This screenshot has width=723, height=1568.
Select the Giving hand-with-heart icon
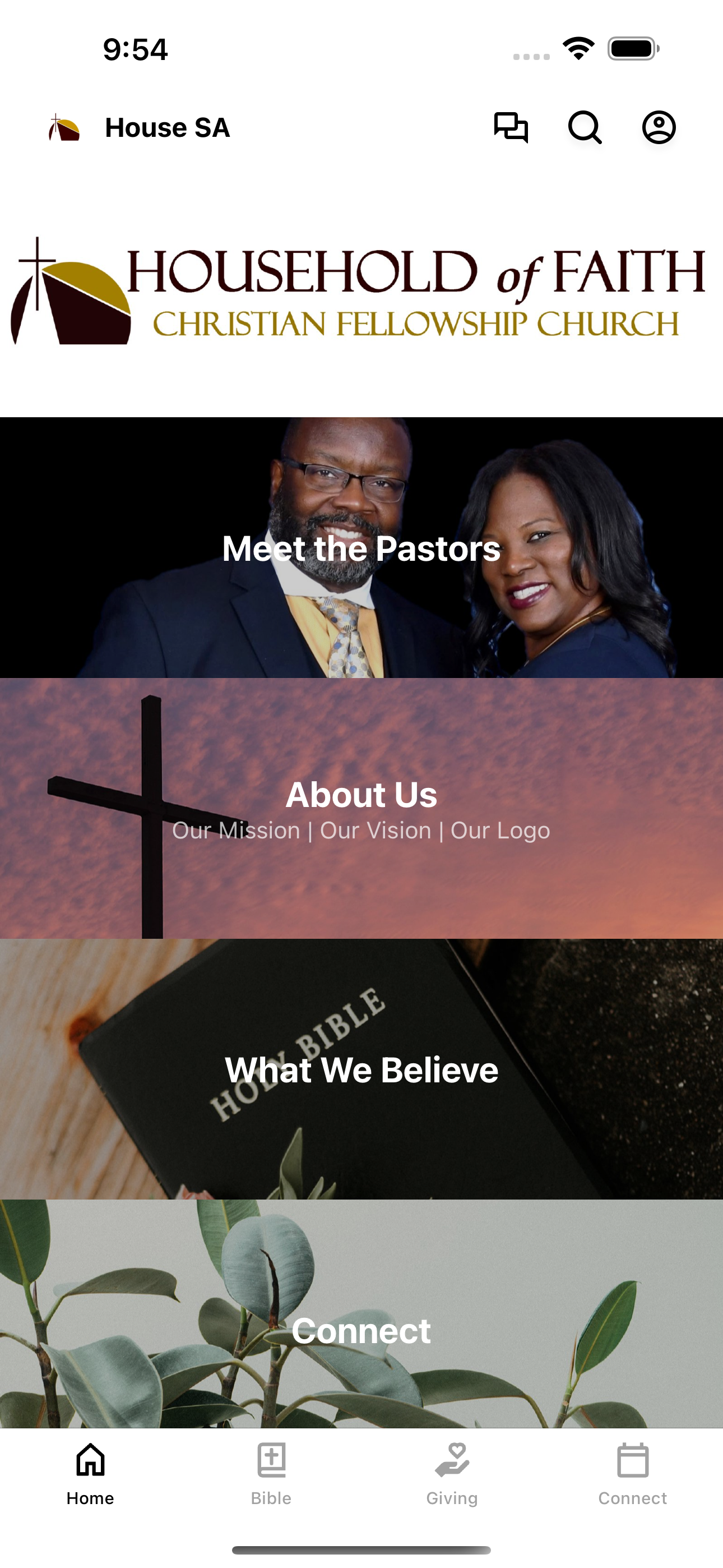coord(452,1458)
